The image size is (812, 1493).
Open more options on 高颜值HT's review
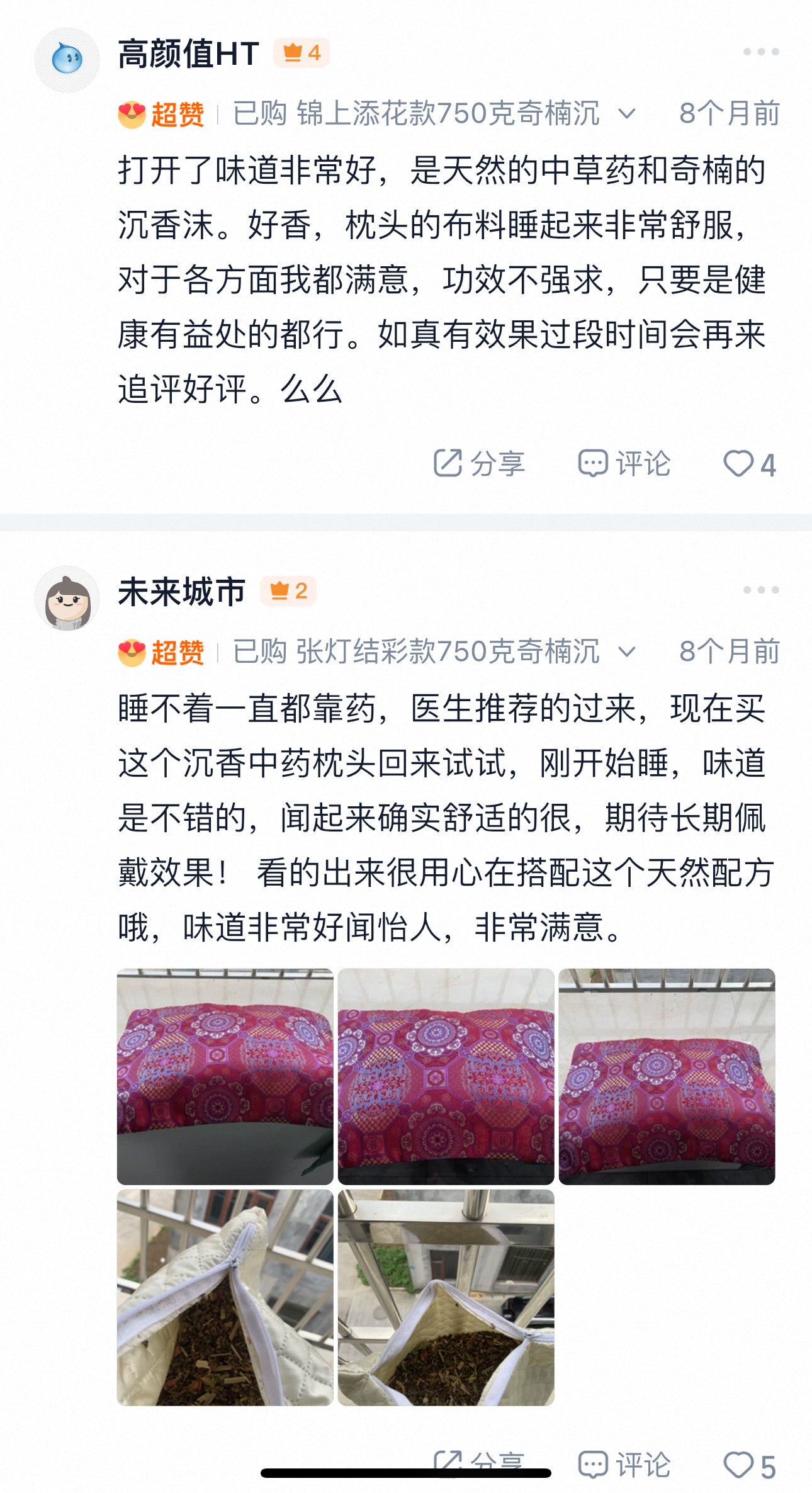(x=760, y=52)
